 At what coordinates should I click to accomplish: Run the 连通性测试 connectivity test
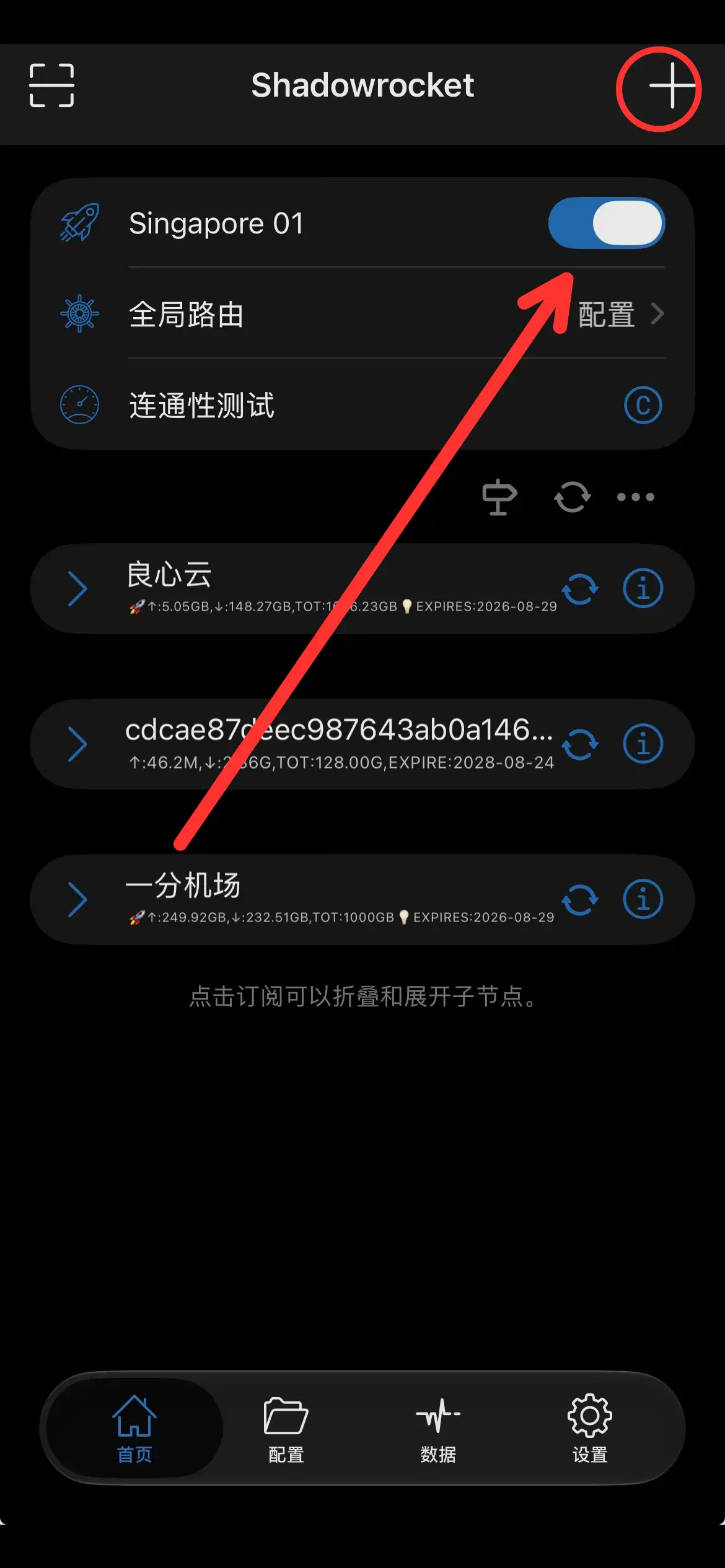pos(362,405)
